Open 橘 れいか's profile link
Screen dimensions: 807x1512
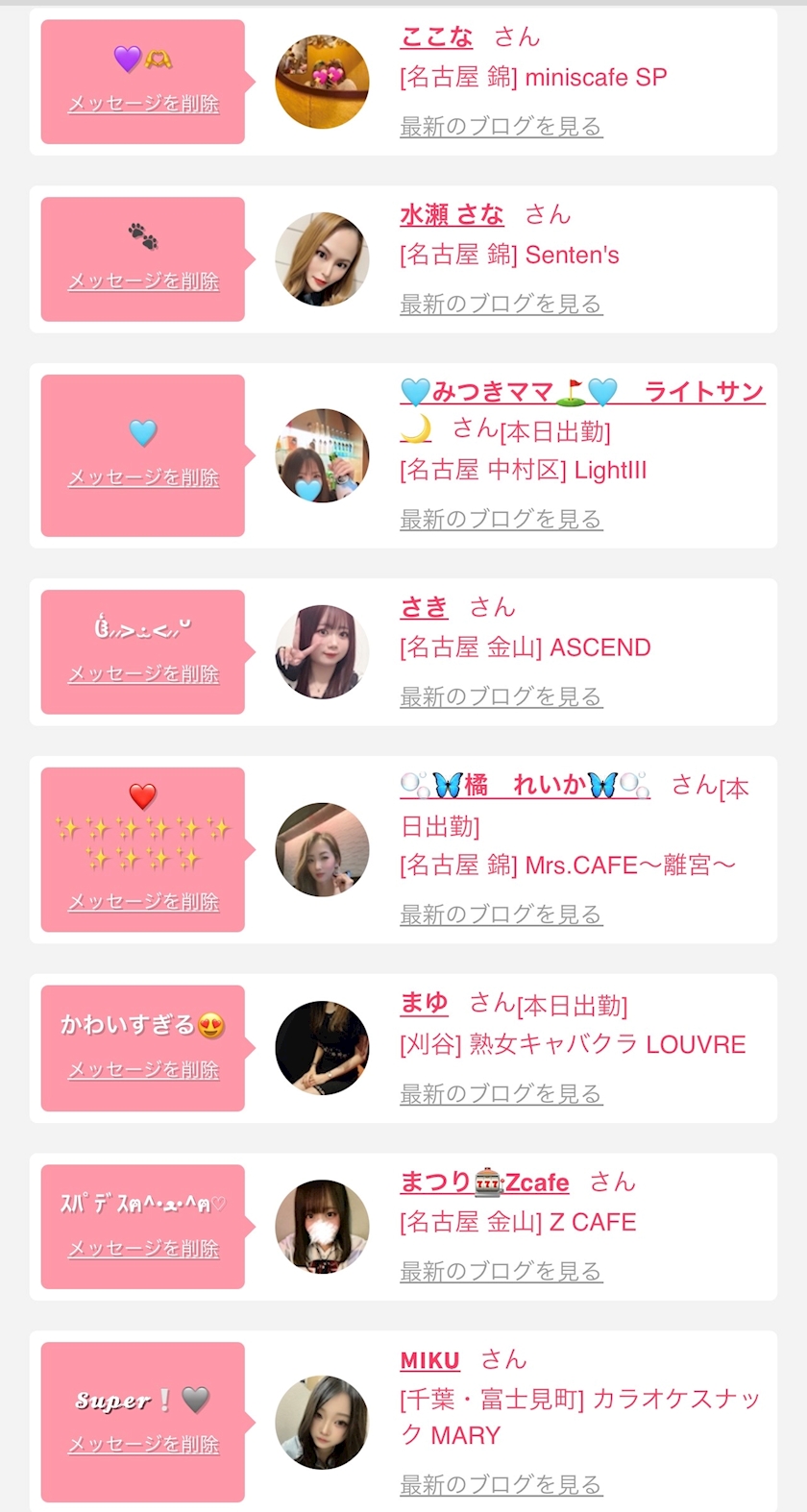pos(525,786)
